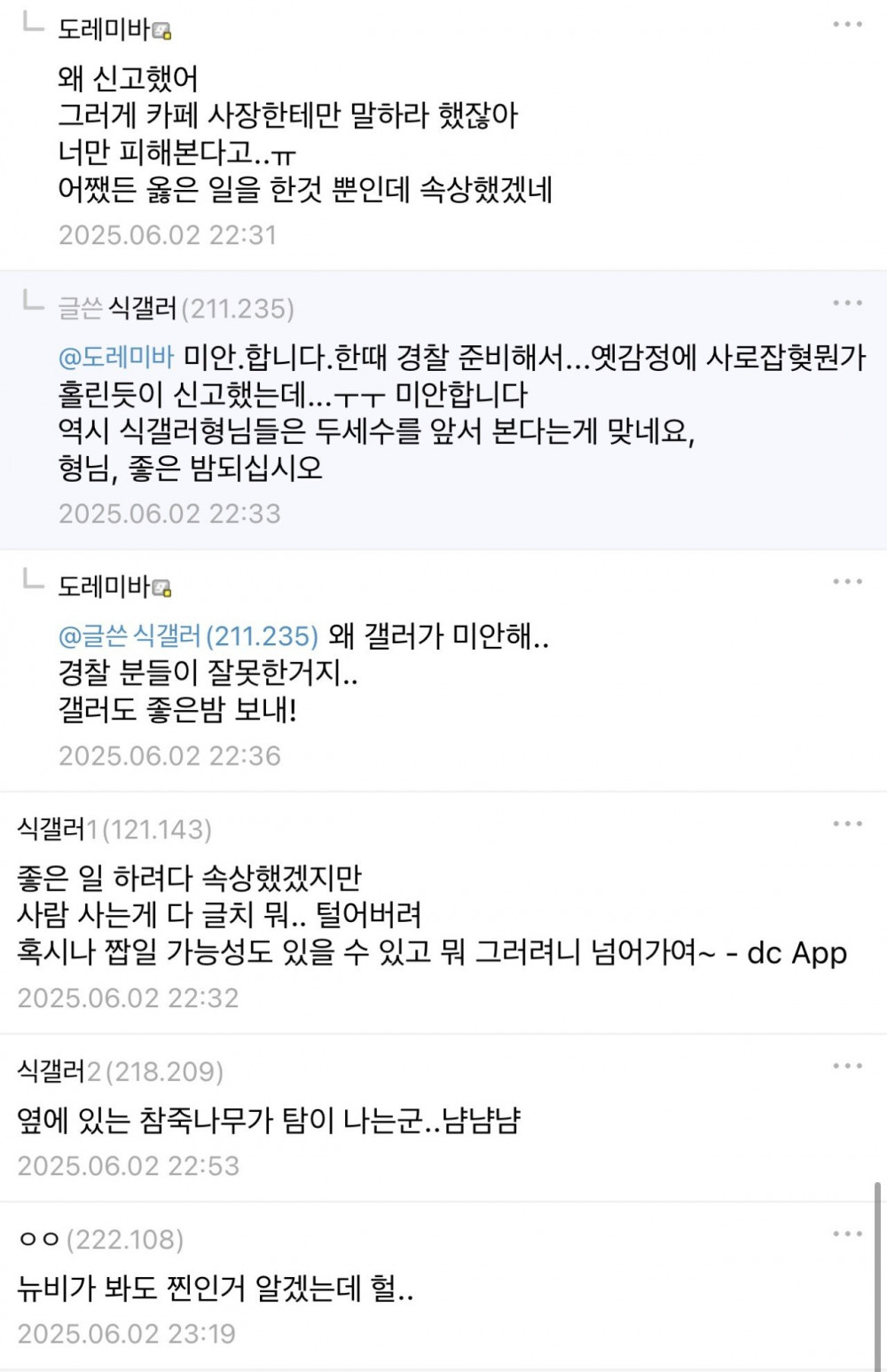Open more options on 식갤러2's comment
The height and width of the screenshot is (1372, 887).
[847, 1067]
